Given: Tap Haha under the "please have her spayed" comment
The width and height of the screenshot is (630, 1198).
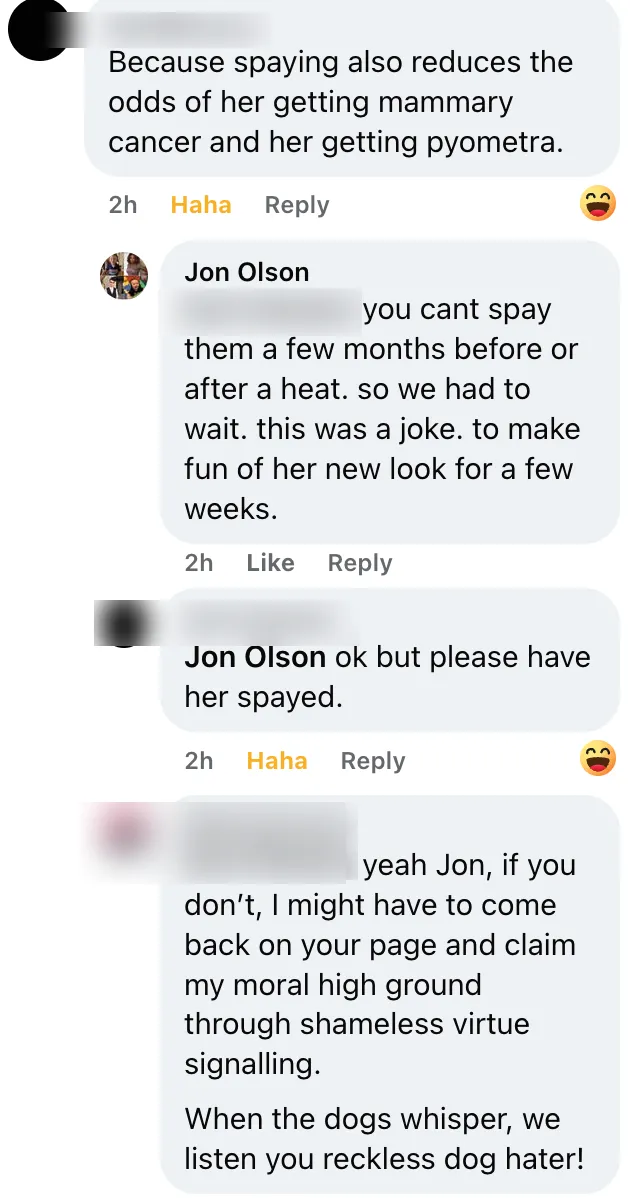Looking at the screenshot, I should (277, 760).
